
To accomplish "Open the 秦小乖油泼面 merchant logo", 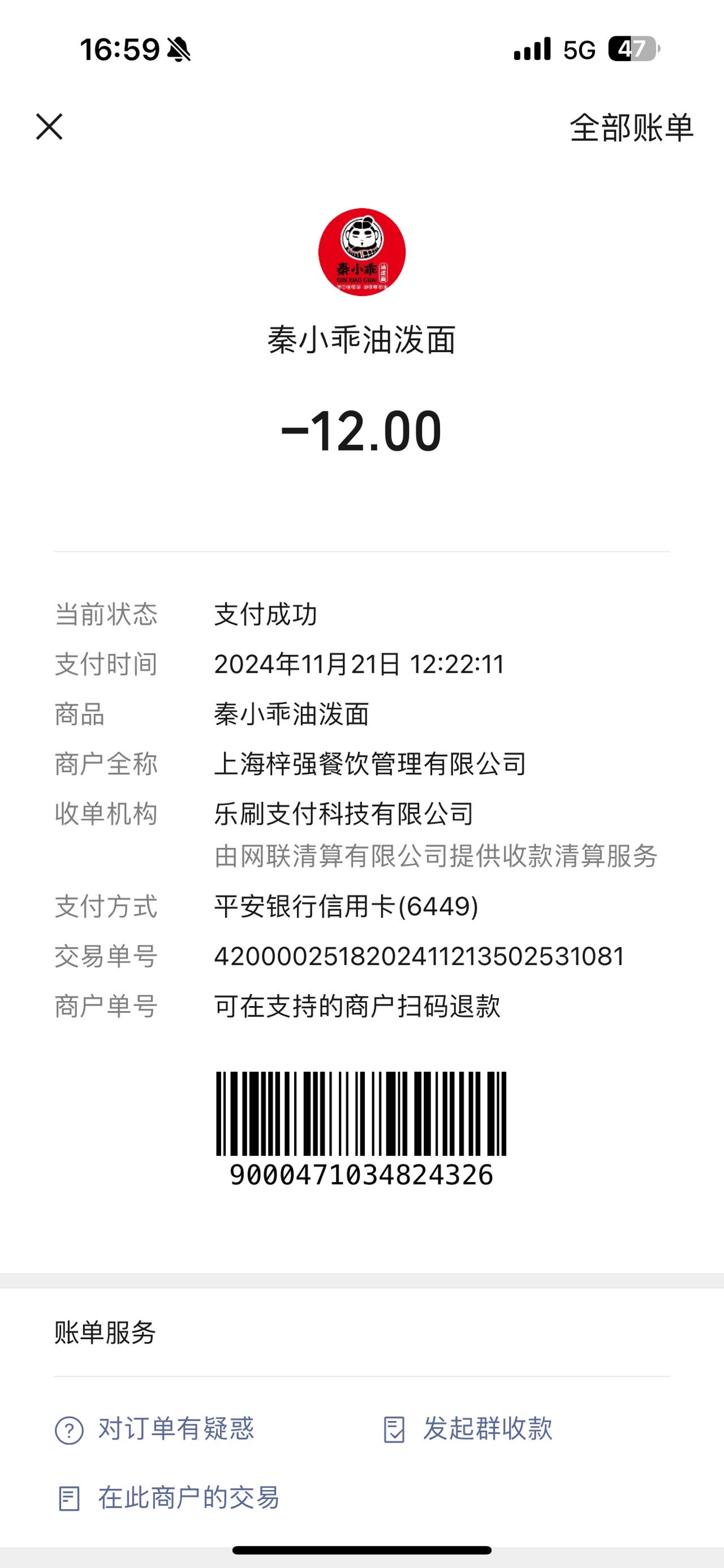I will (361, 252).
